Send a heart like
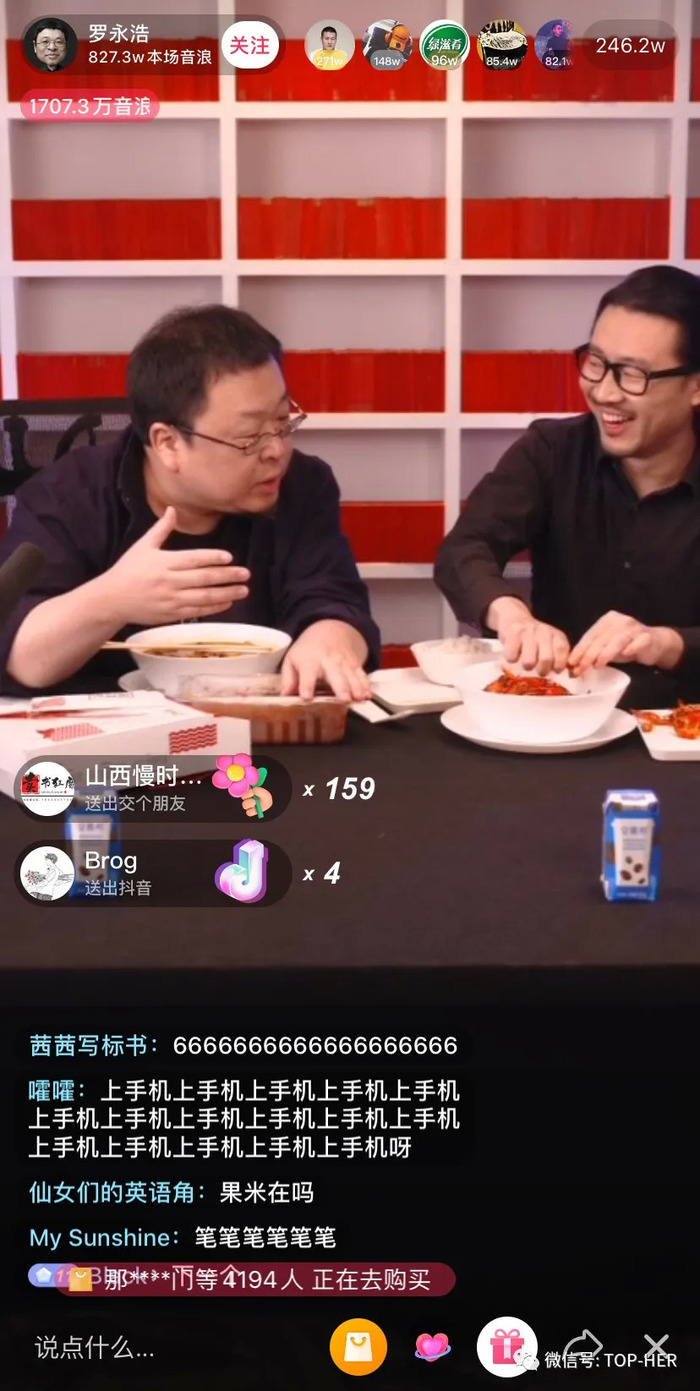Screen dimensions: 700x1391 click(432, 1347)
